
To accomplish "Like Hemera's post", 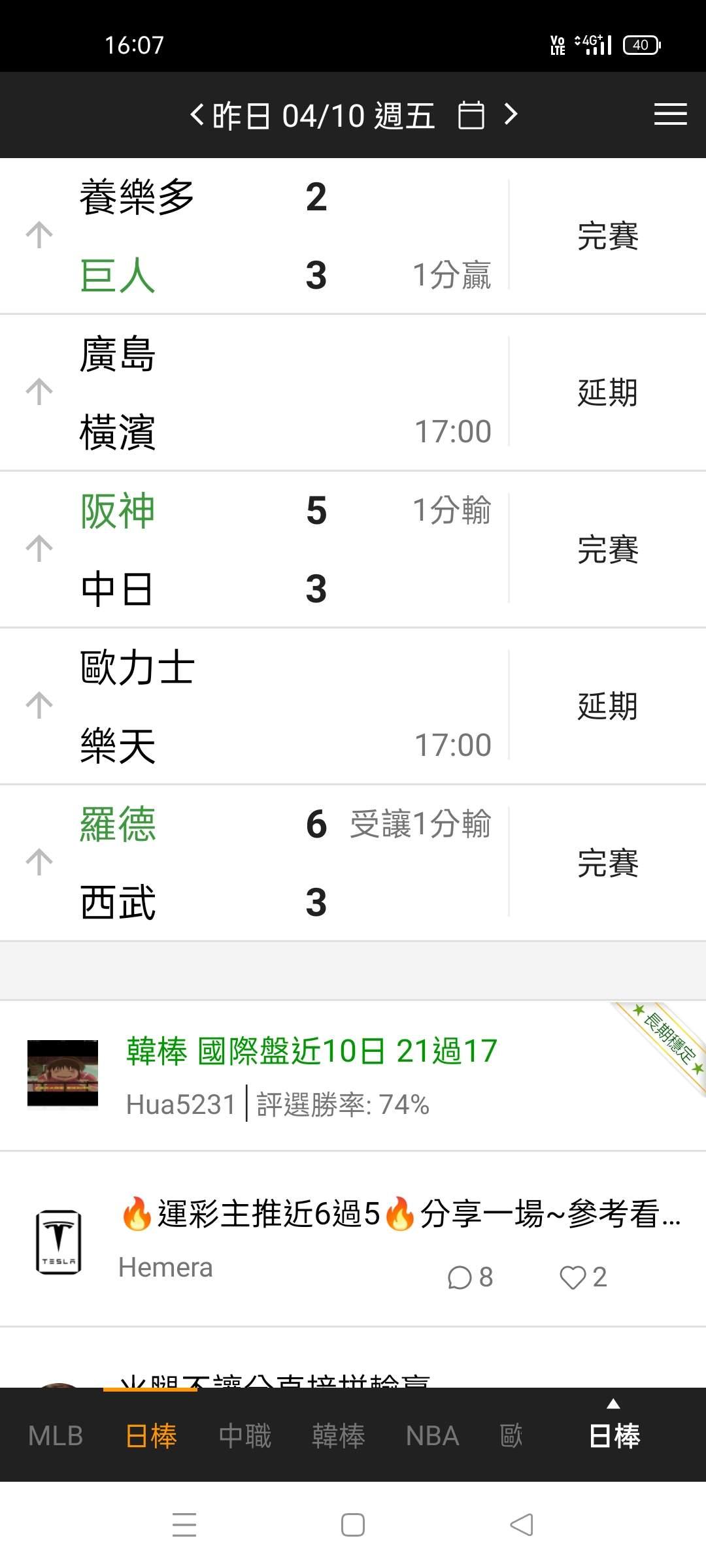I will pyautogui.click(x=583, y=1277).
